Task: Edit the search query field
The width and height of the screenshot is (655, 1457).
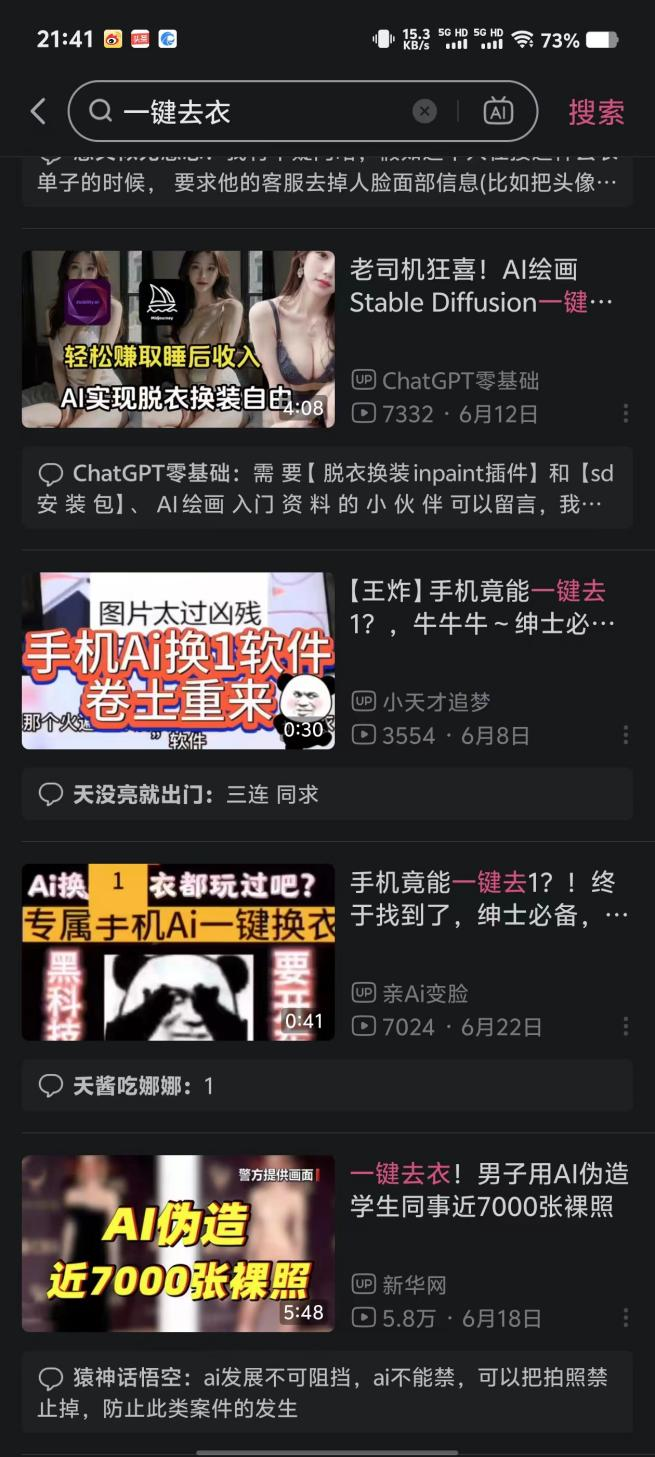Action: (x=265, y=111)
